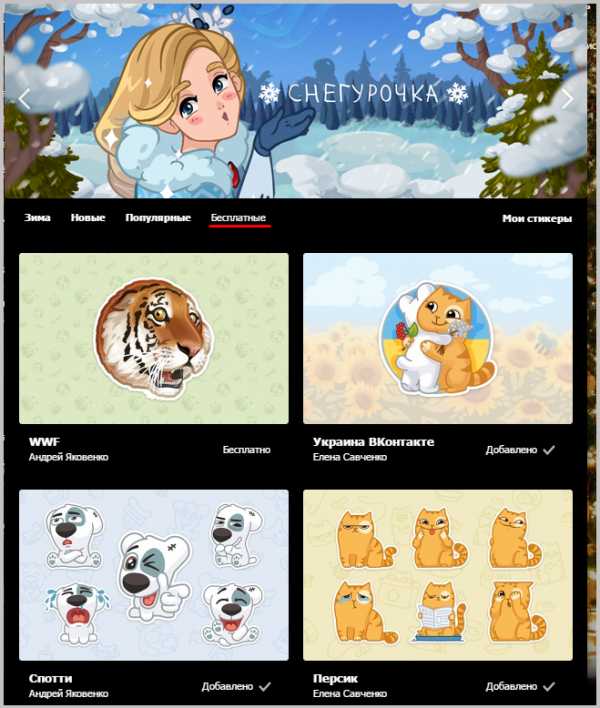This screenshot has width=600, height=708.
Task: Switch to the Зима tab
Action: 38,217
